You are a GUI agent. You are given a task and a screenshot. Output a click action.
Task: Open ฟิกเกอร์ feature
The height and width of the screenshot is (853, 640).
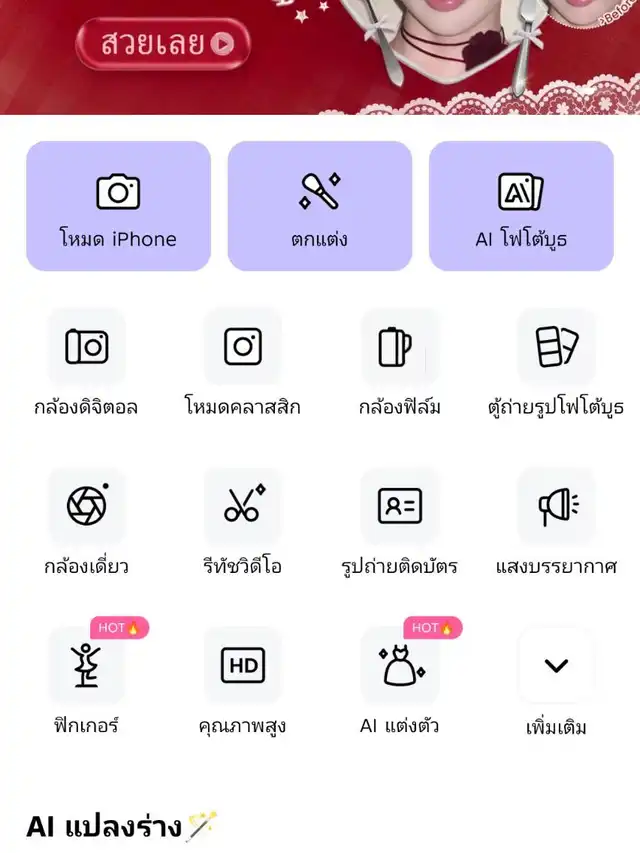tap(87, 666)
